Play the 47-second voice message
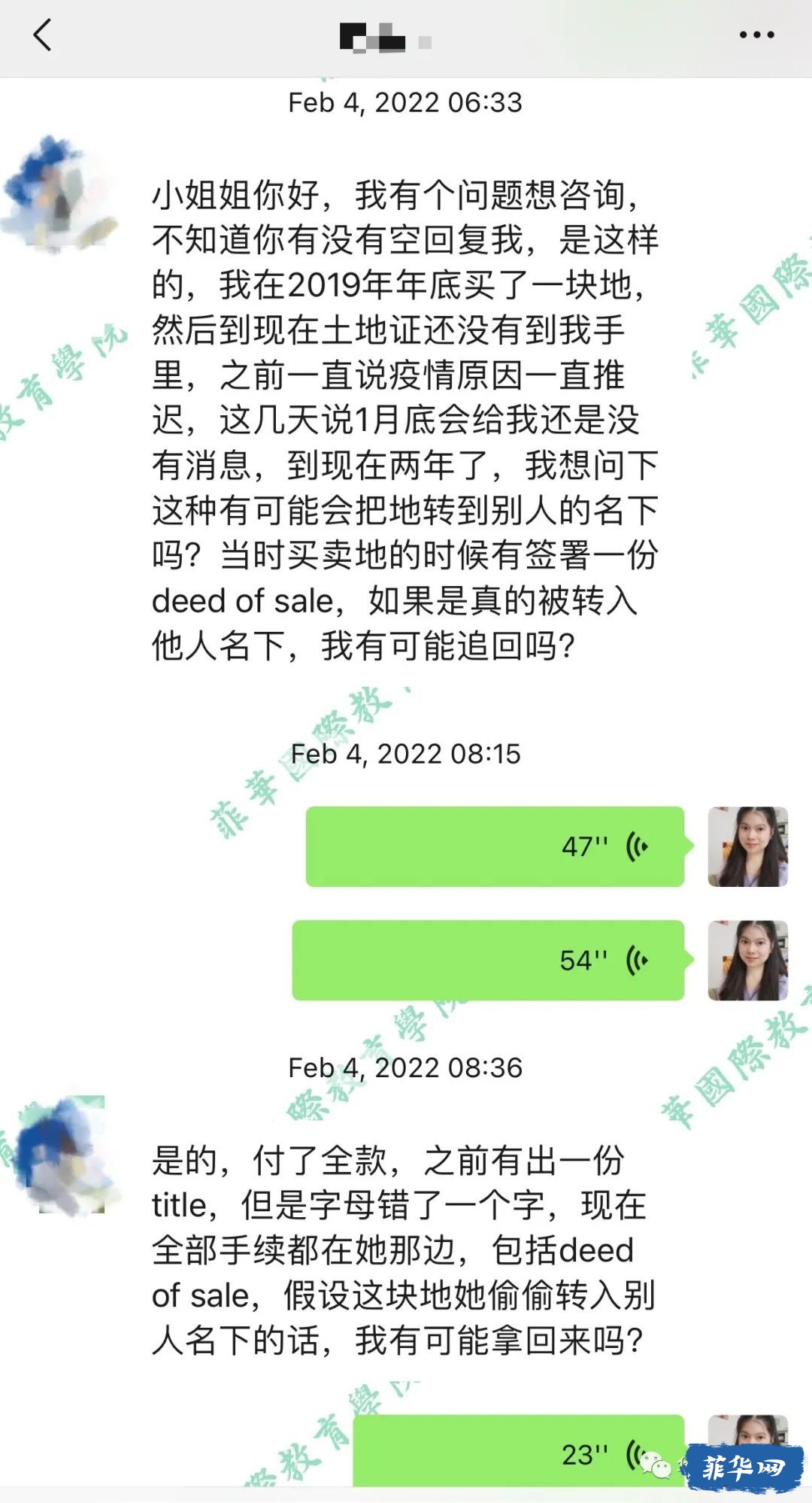This screenshot has height=1503, width=812. point(495,846)
